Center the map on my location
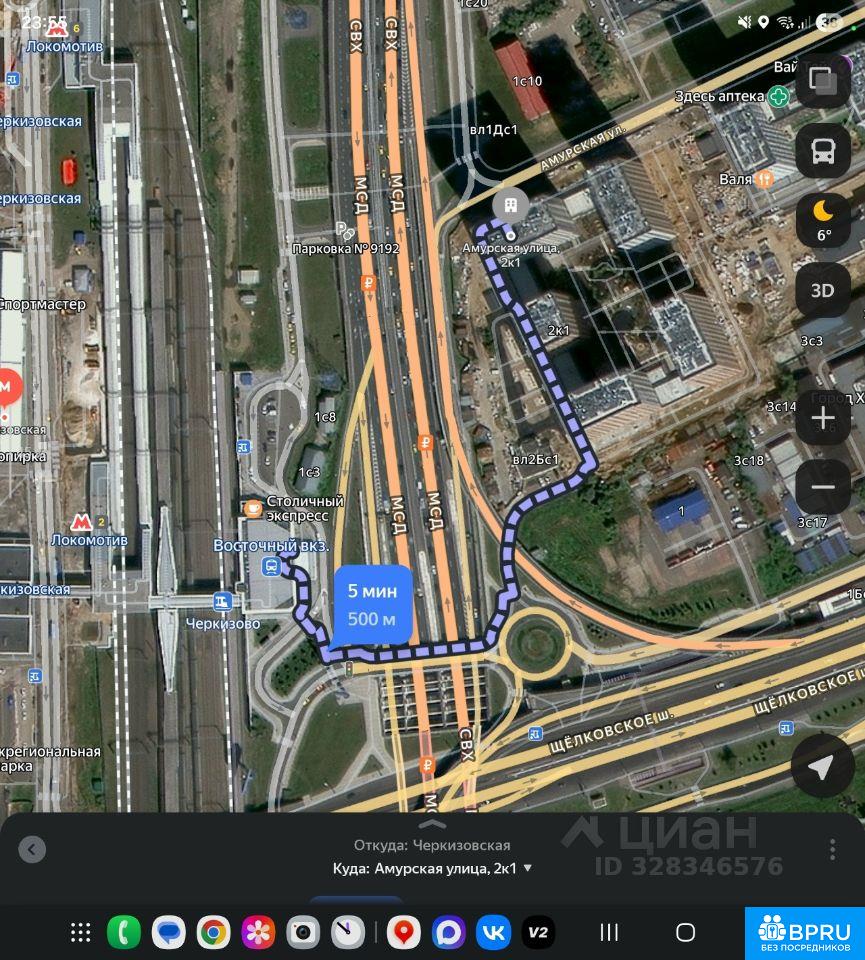This screenshot has width=865, height=960. 821,766
